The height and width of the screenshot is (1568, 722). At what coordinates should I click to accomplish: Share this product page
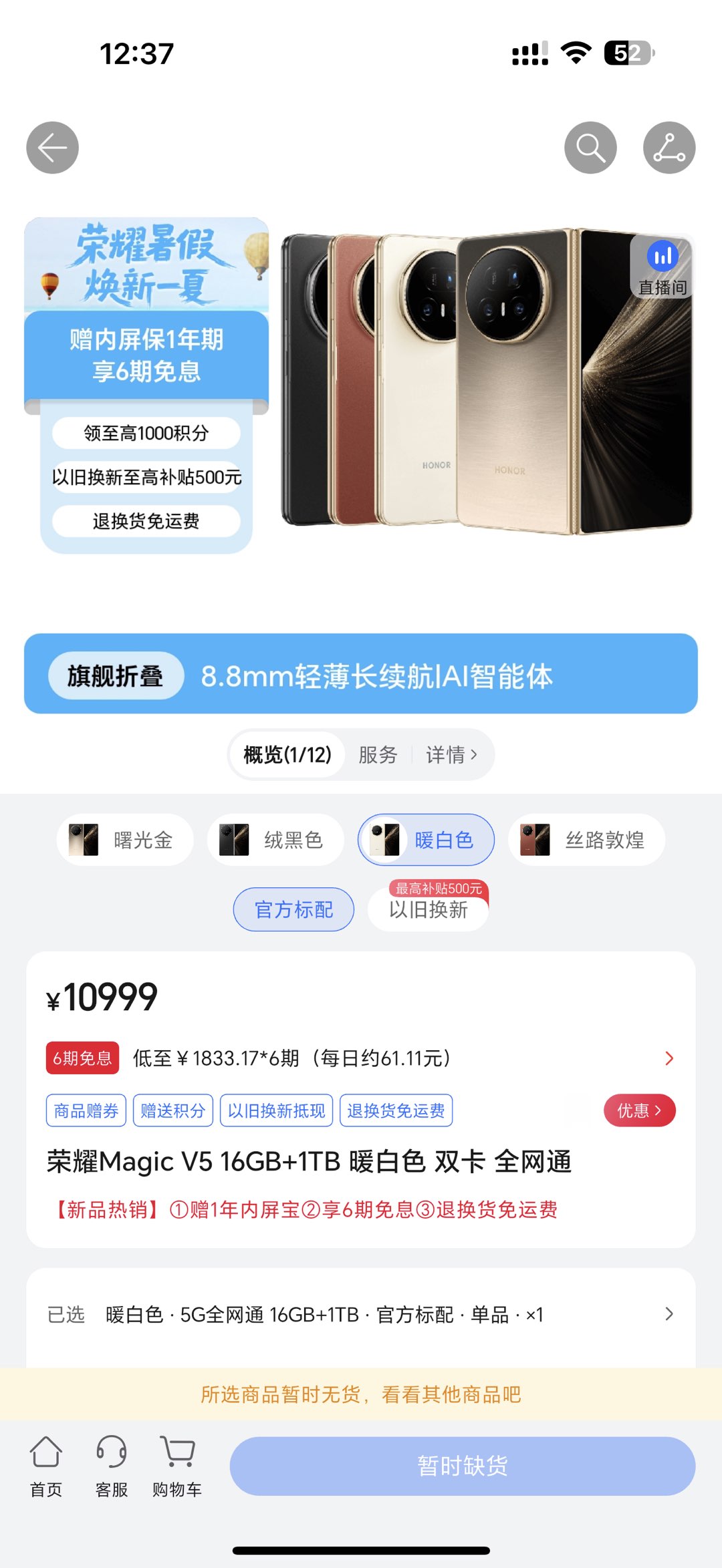click(x=669, y=148)
